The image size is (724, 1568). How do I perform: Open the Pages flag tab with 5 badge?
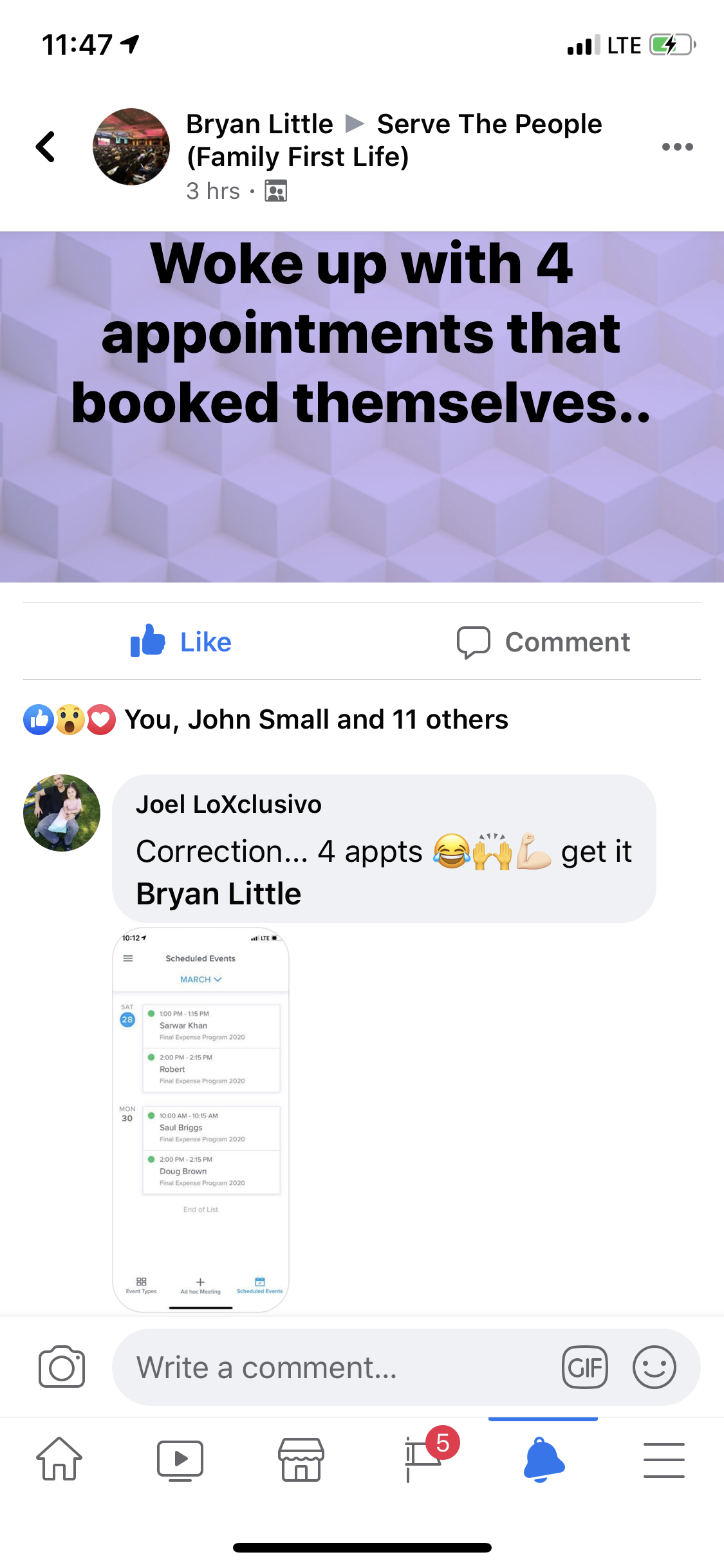[423, 1459]
